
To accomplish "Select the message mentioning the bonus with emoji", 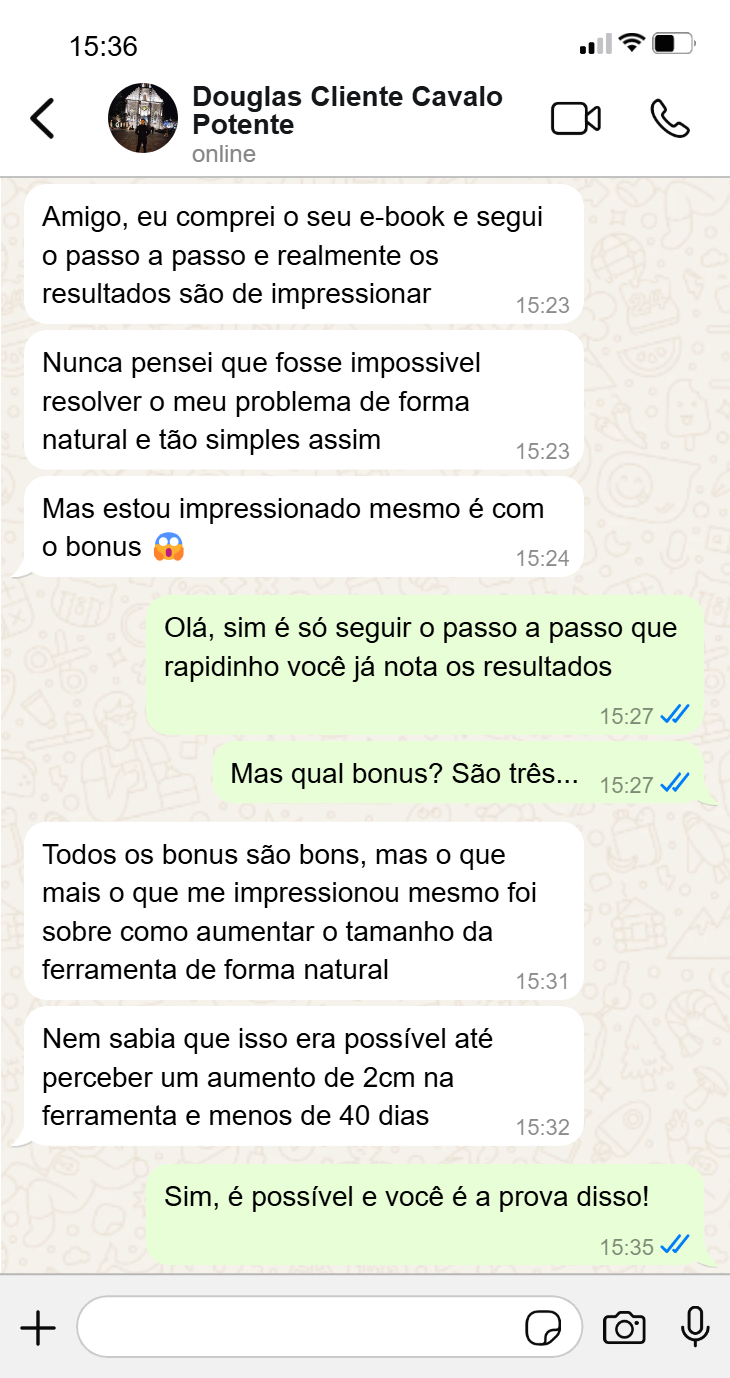I will pos(300,527).
